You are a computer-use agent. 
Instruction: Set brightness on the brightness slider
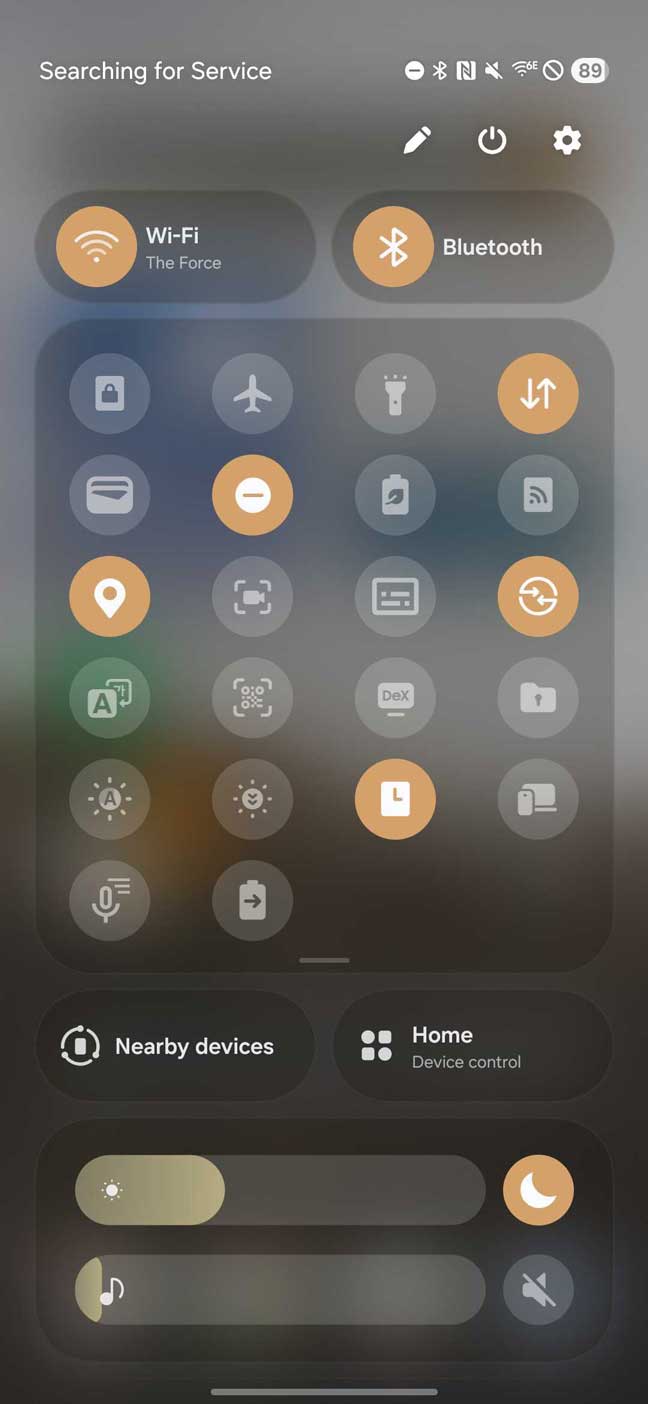(x=280, y=1190)
